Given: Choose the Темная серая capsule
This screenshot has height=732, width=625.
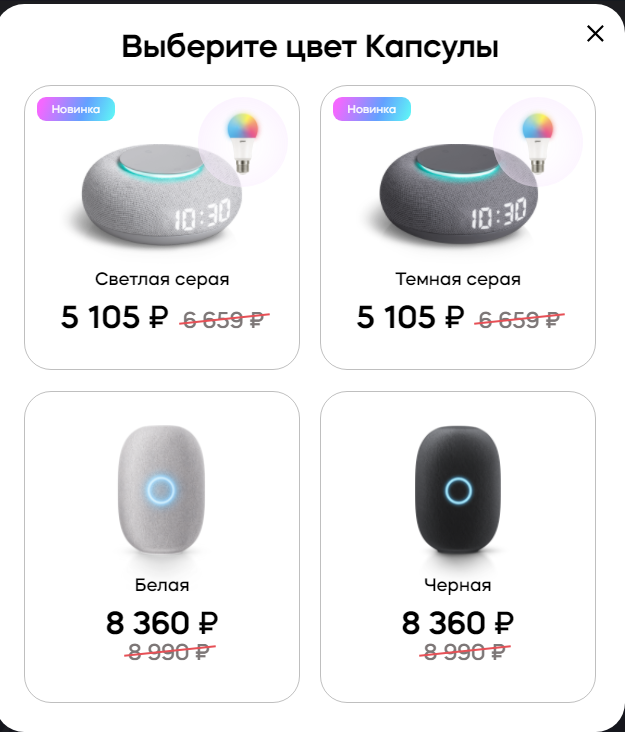Looking at the screenshot, I should coord(458,228).
